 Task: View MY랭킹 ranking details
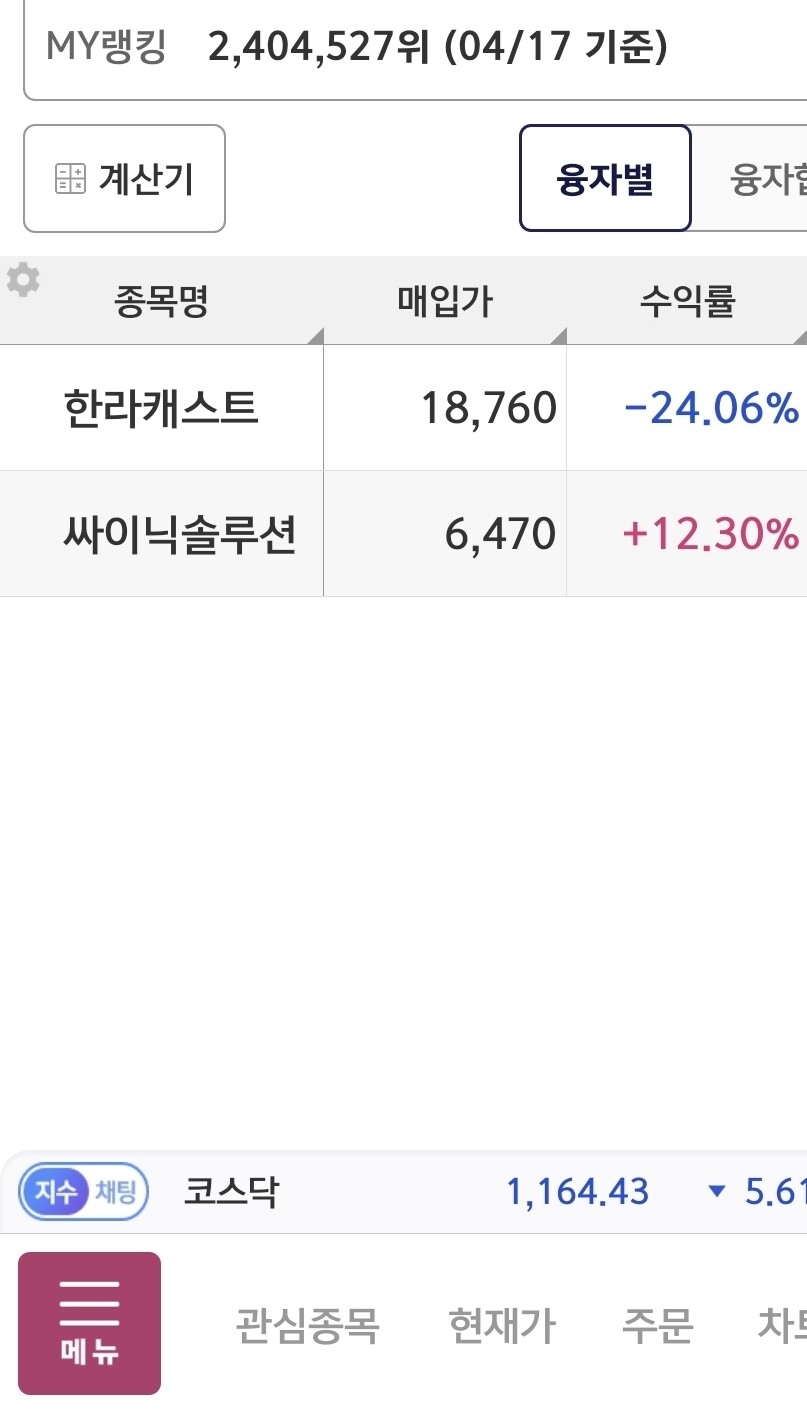[415, 47]
